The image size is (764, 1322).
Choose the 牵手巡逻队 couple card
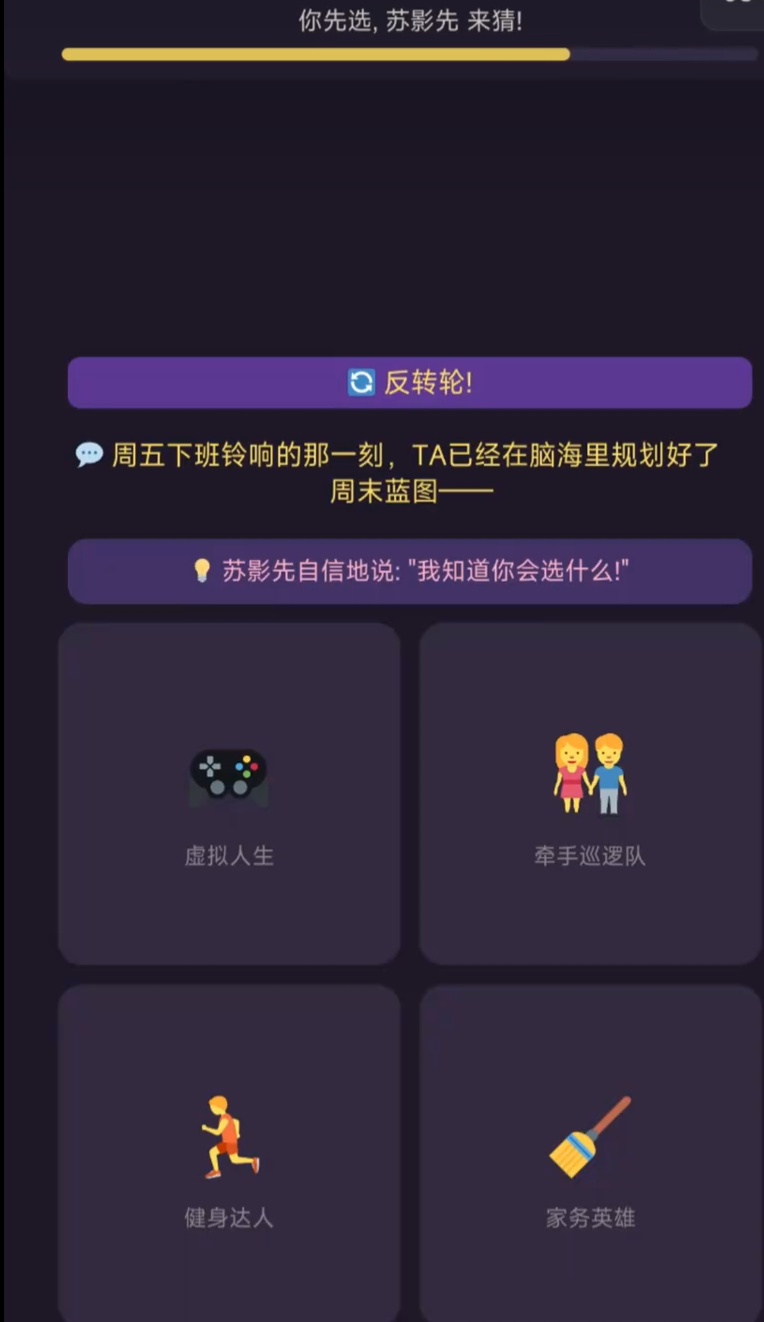(590, 793)
